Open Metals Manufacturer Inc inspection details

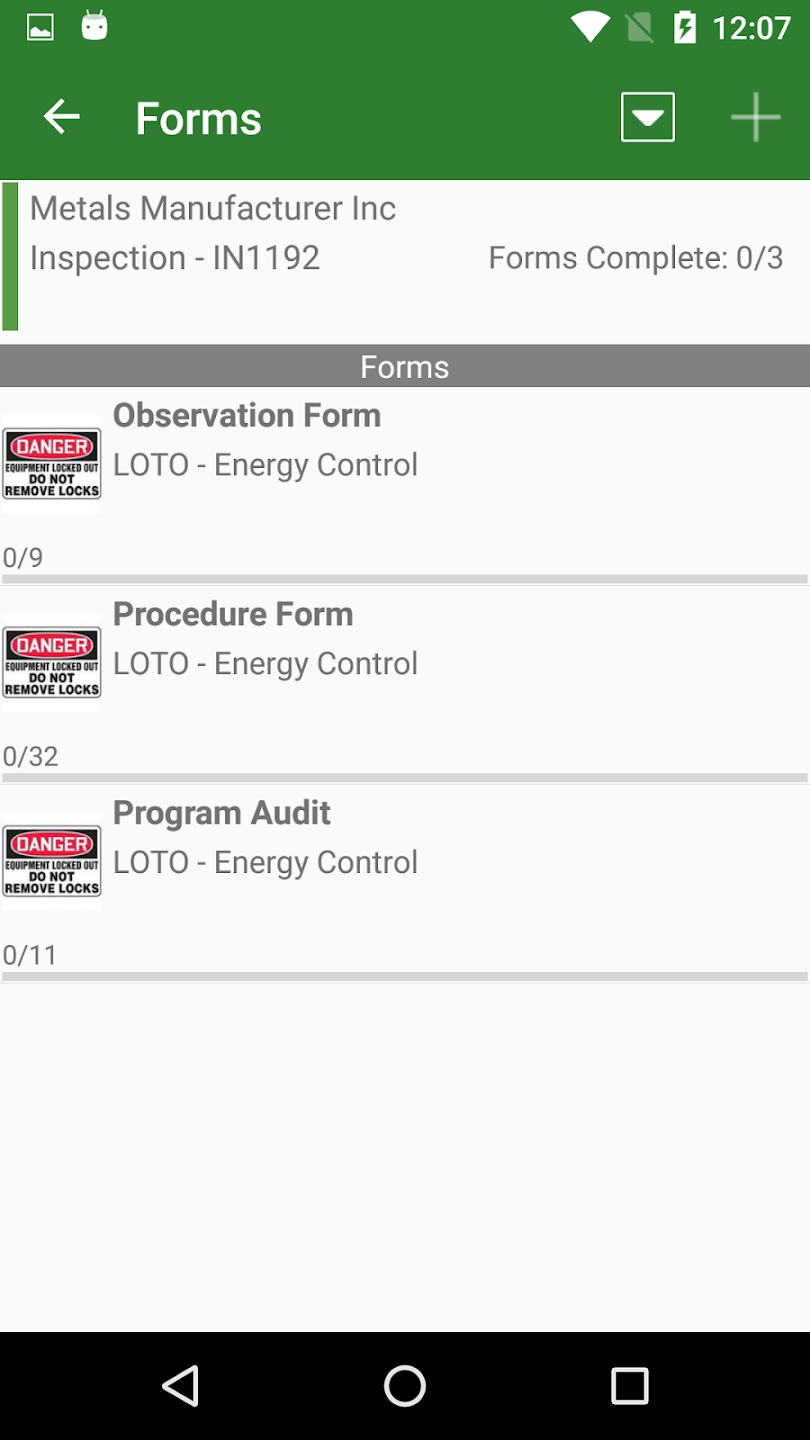[404, 256]
